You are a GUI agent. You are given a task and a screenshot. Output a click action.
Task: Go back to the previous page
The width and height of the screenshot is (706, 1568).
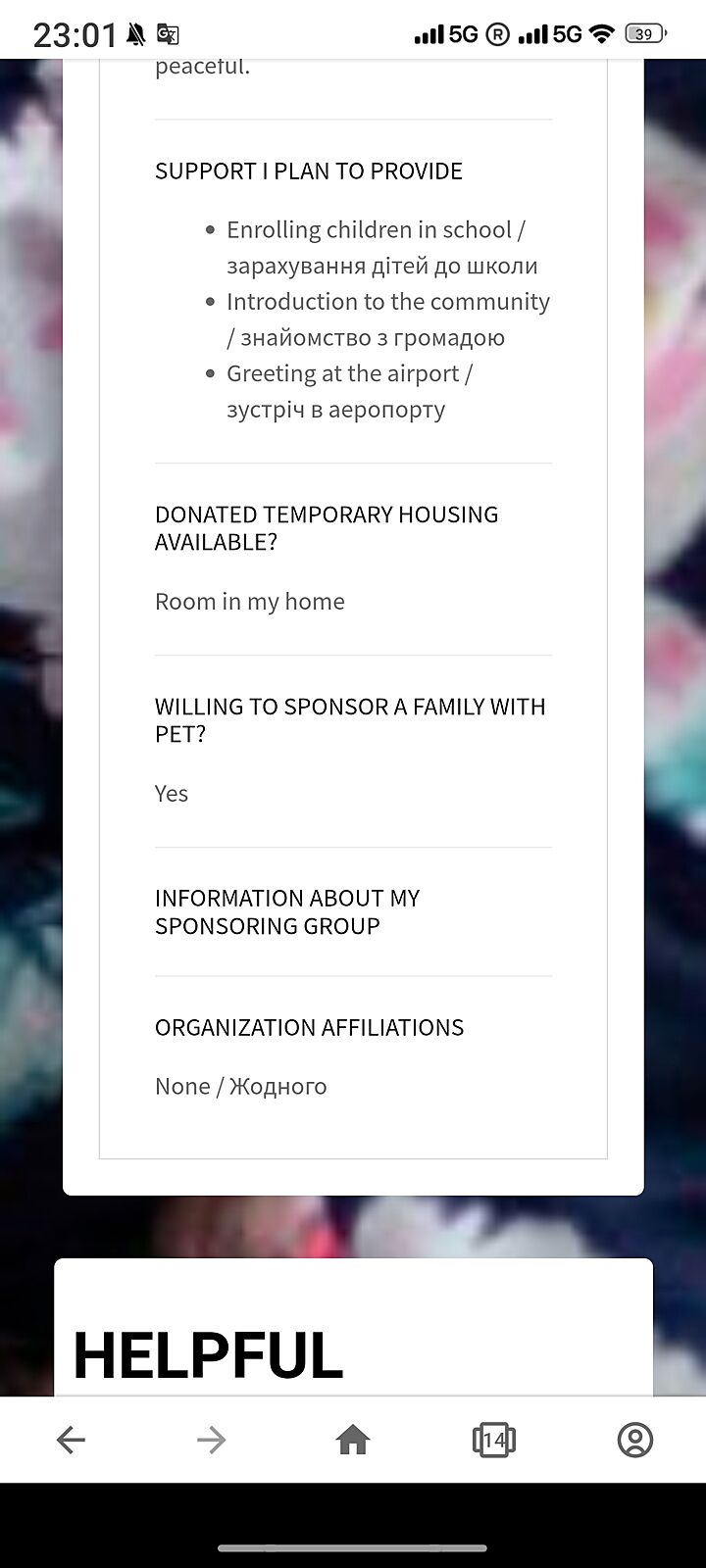71,1440
